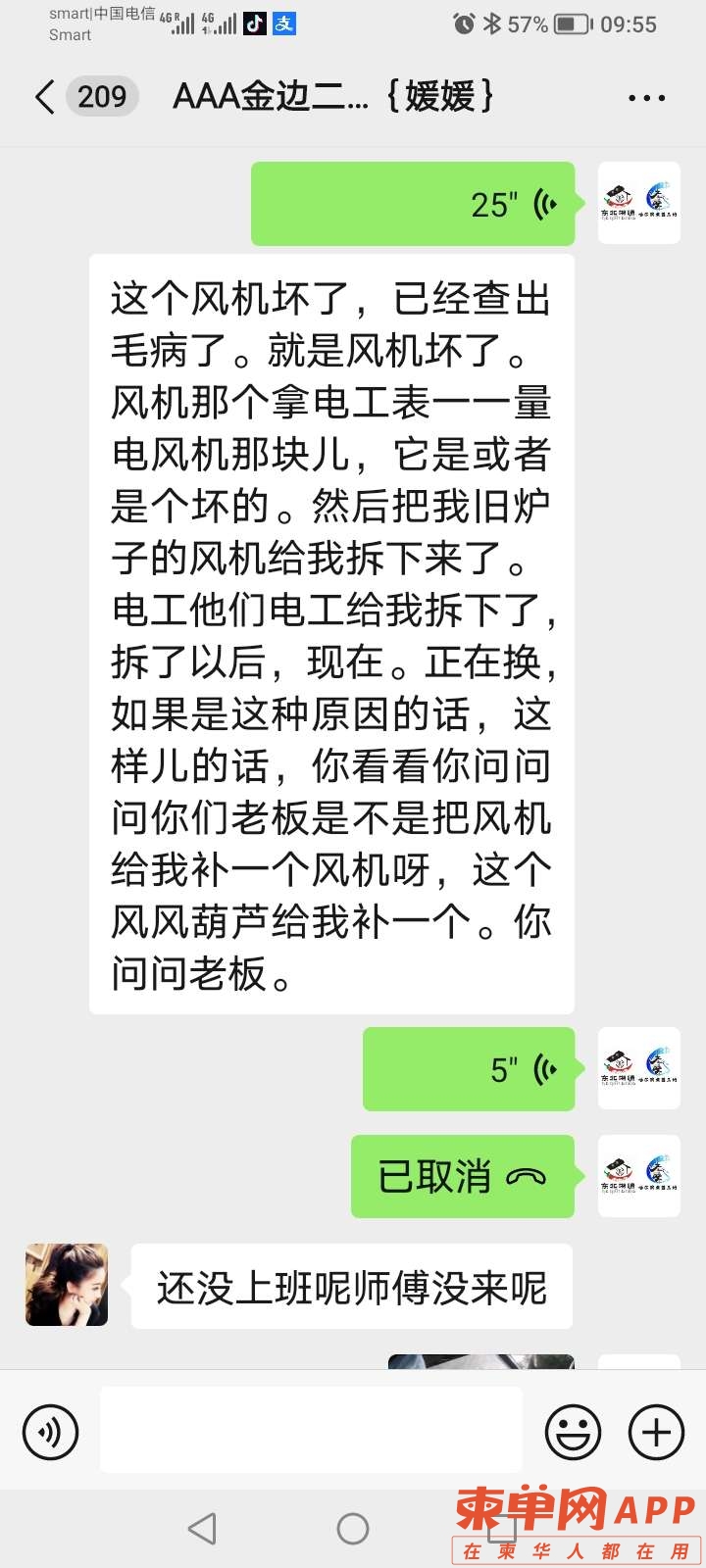Tap the cancelled call bubble 已取消

462,1176
